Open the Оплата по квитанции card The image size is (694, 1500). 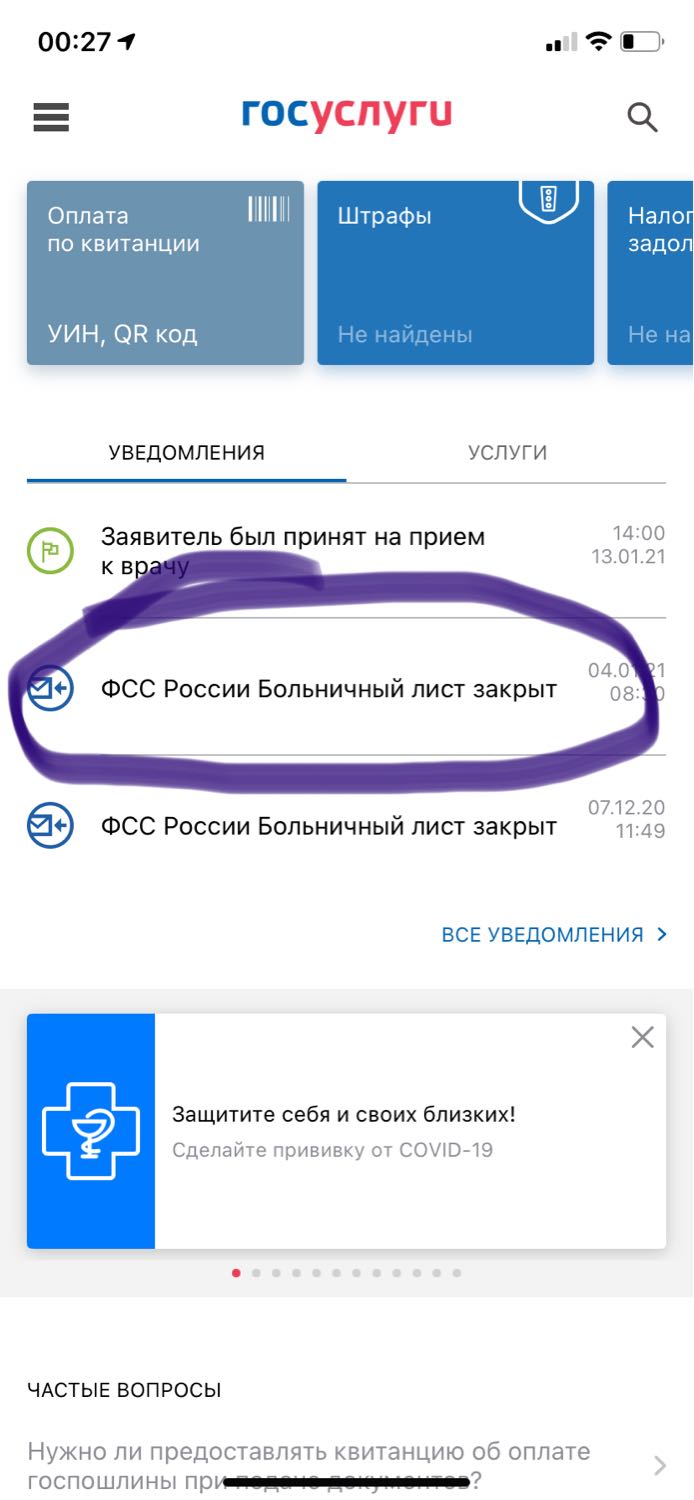tap(165, 273)
